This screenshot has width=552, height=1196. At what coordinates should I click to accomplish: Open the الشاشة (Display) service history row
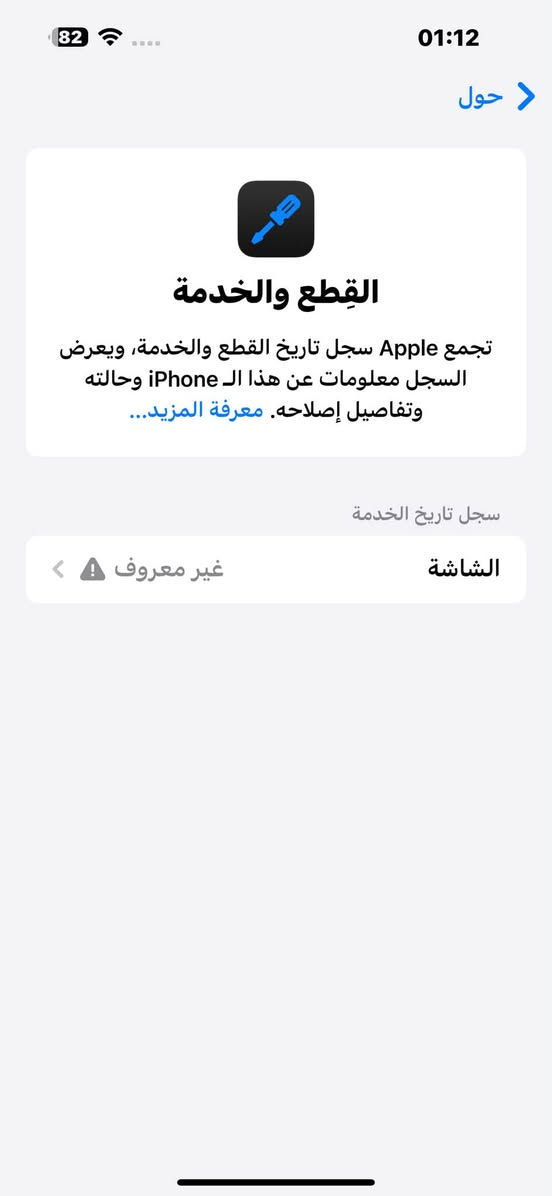pyautogui.click(x=276, y=569)
